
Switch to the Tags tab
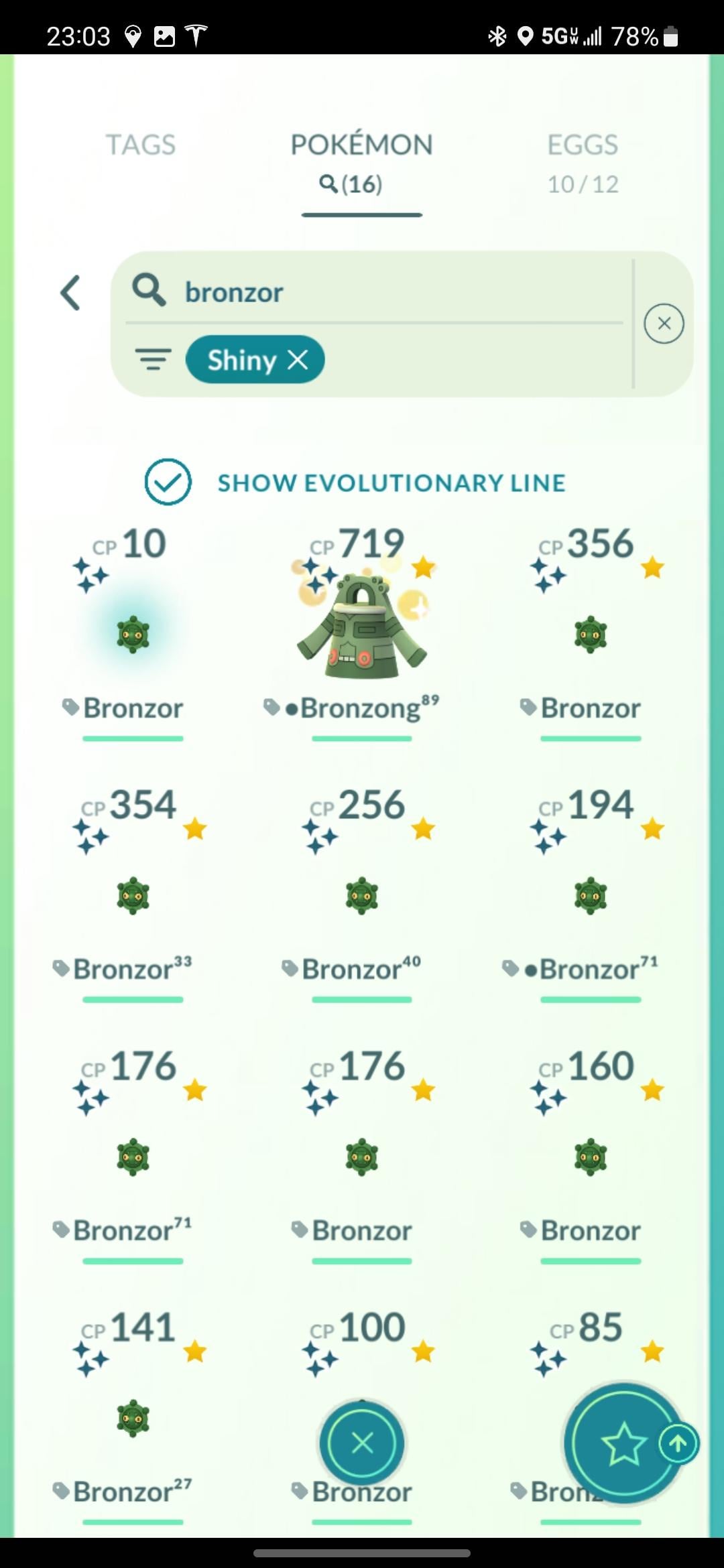[140, 145]
